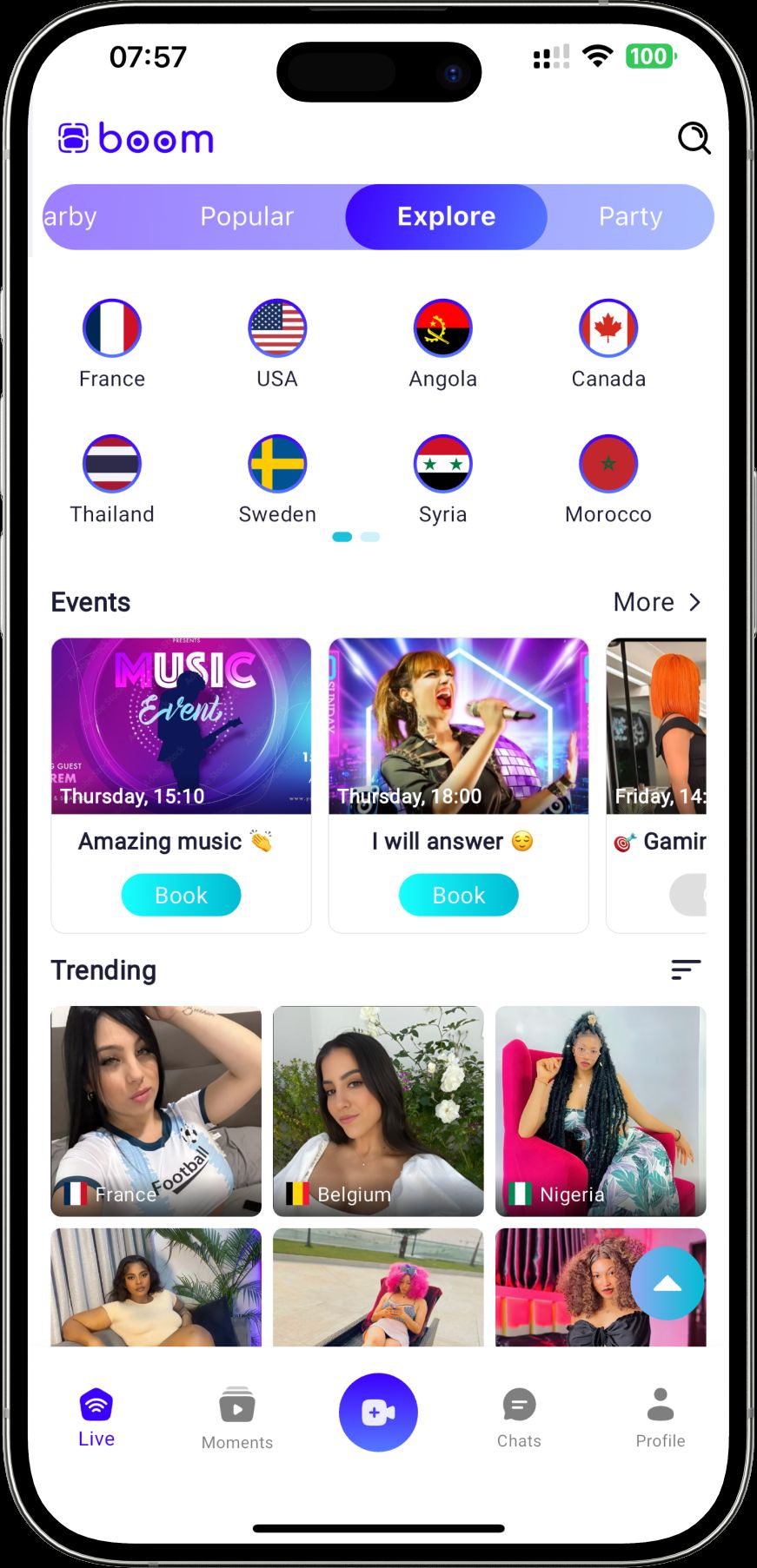
Task: Switch to the Popular tab
Action: [247, 216]
